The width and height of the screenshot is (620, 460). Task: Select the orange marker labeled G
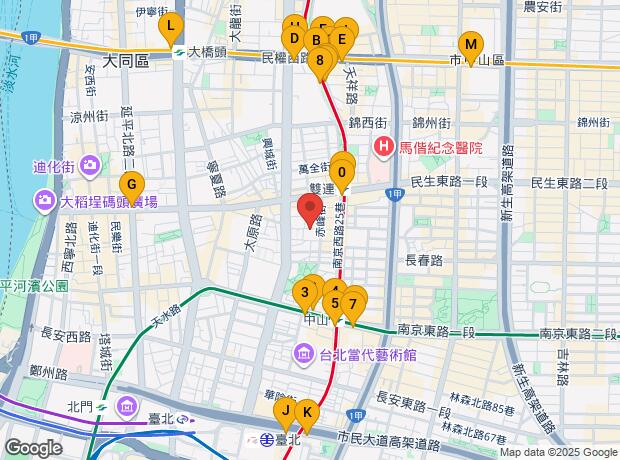pyautogui.click(x=130, y=185)
